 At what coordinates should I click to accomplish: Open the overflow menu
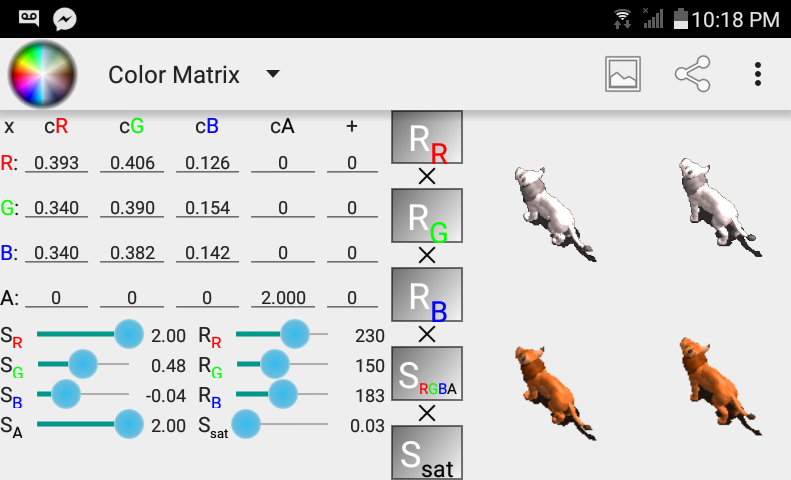pos(758,75)
